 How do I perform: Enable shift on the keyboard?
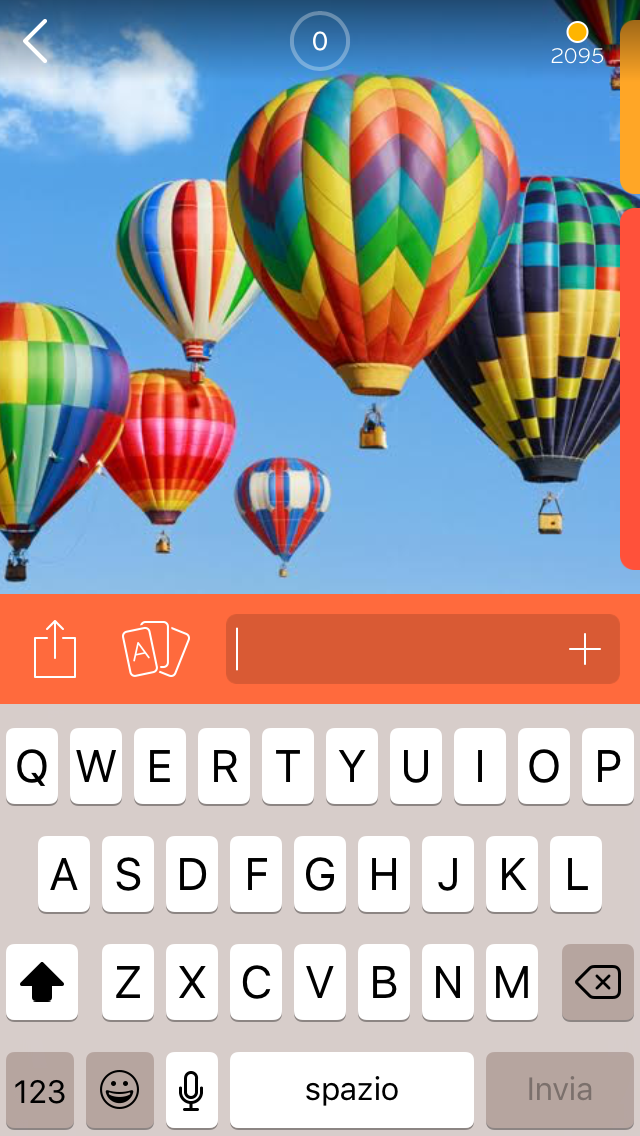(x=42, y=982)
